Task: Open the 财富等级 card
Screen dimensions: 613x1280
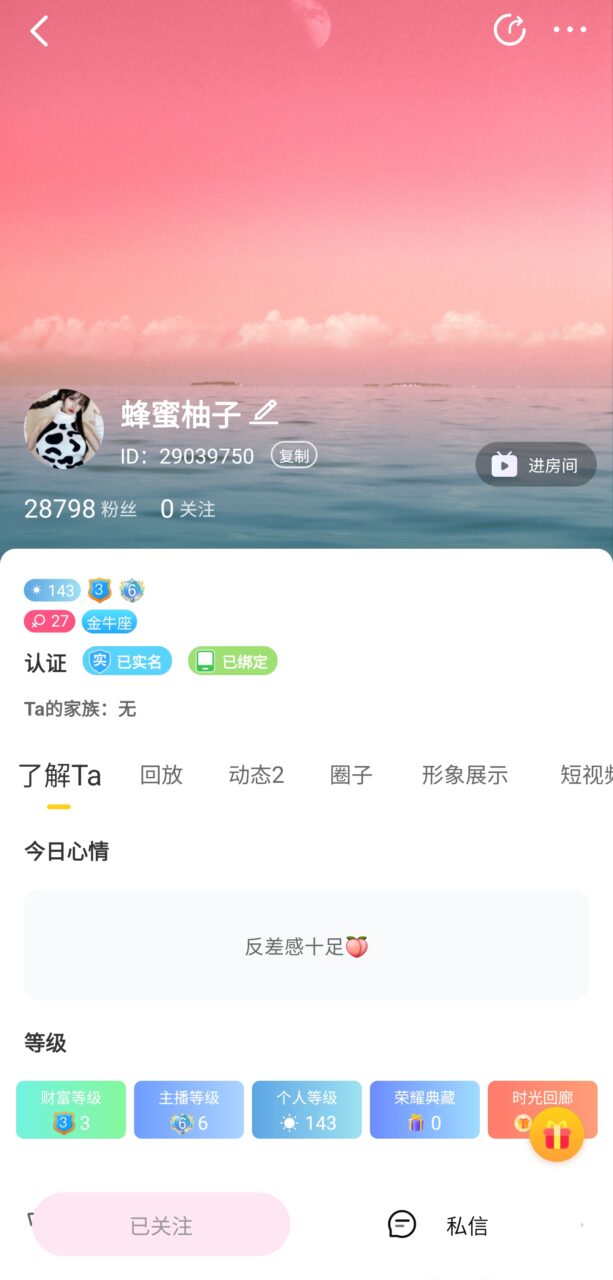Action: (71, 1110)
